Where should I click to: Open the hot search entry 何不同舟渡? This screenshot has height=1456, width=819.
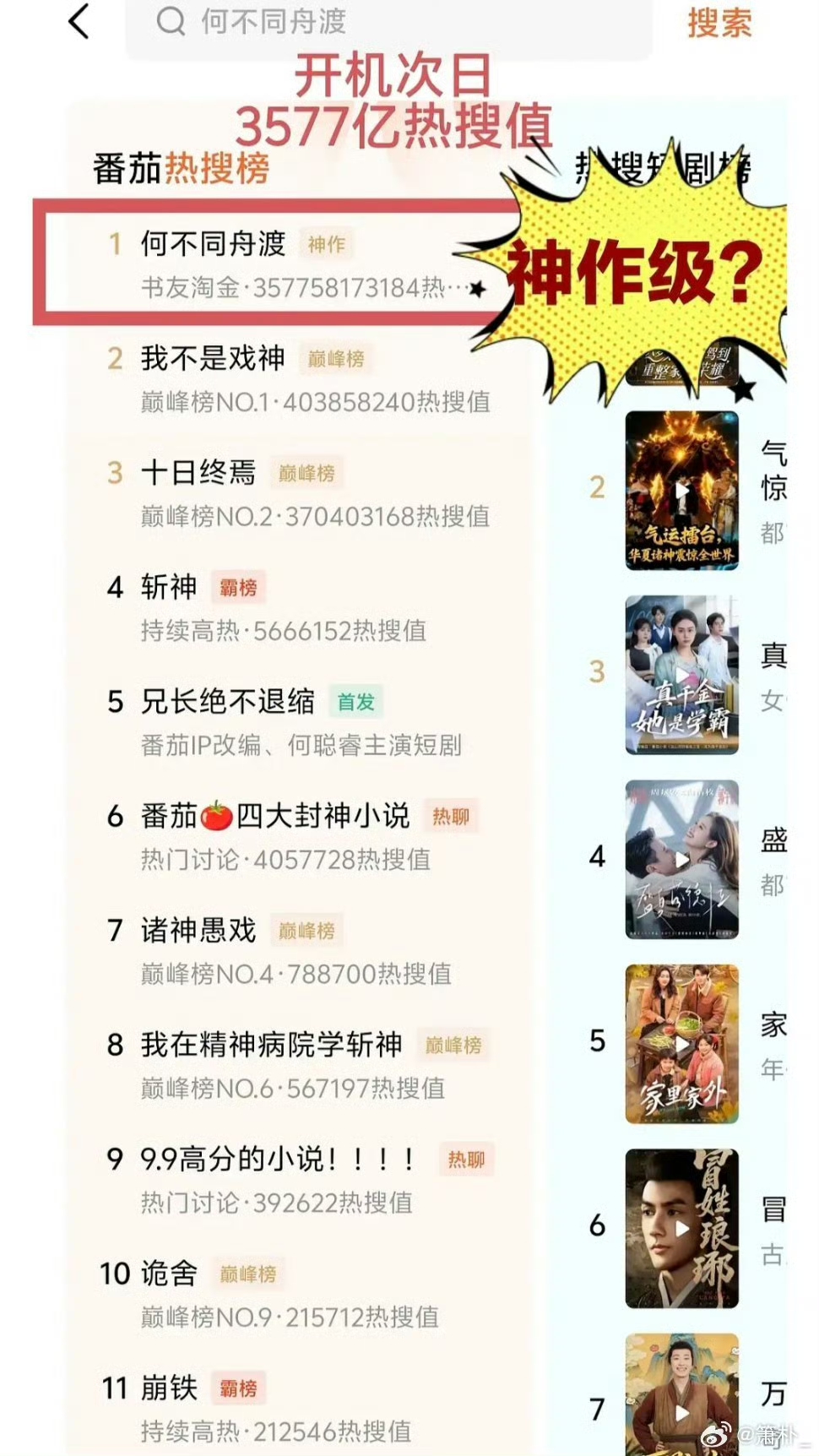click(x=213, y=244)
